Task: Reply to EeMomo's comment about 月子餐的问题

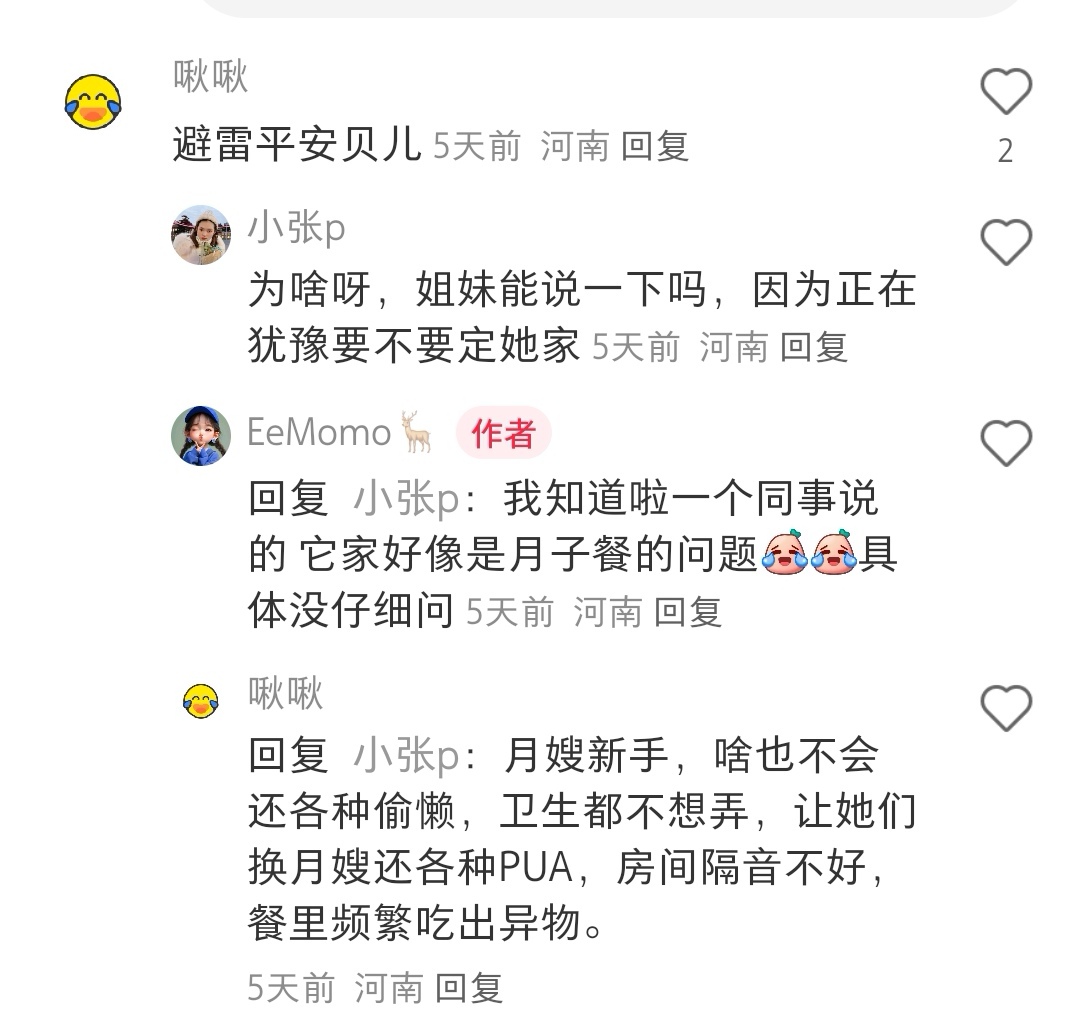Action: click(688, 612)
